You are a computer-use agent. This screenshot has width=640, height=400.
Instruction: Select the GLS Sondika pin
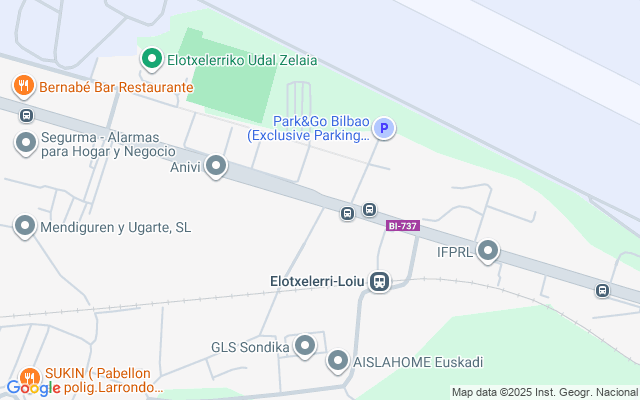[305, 347]
